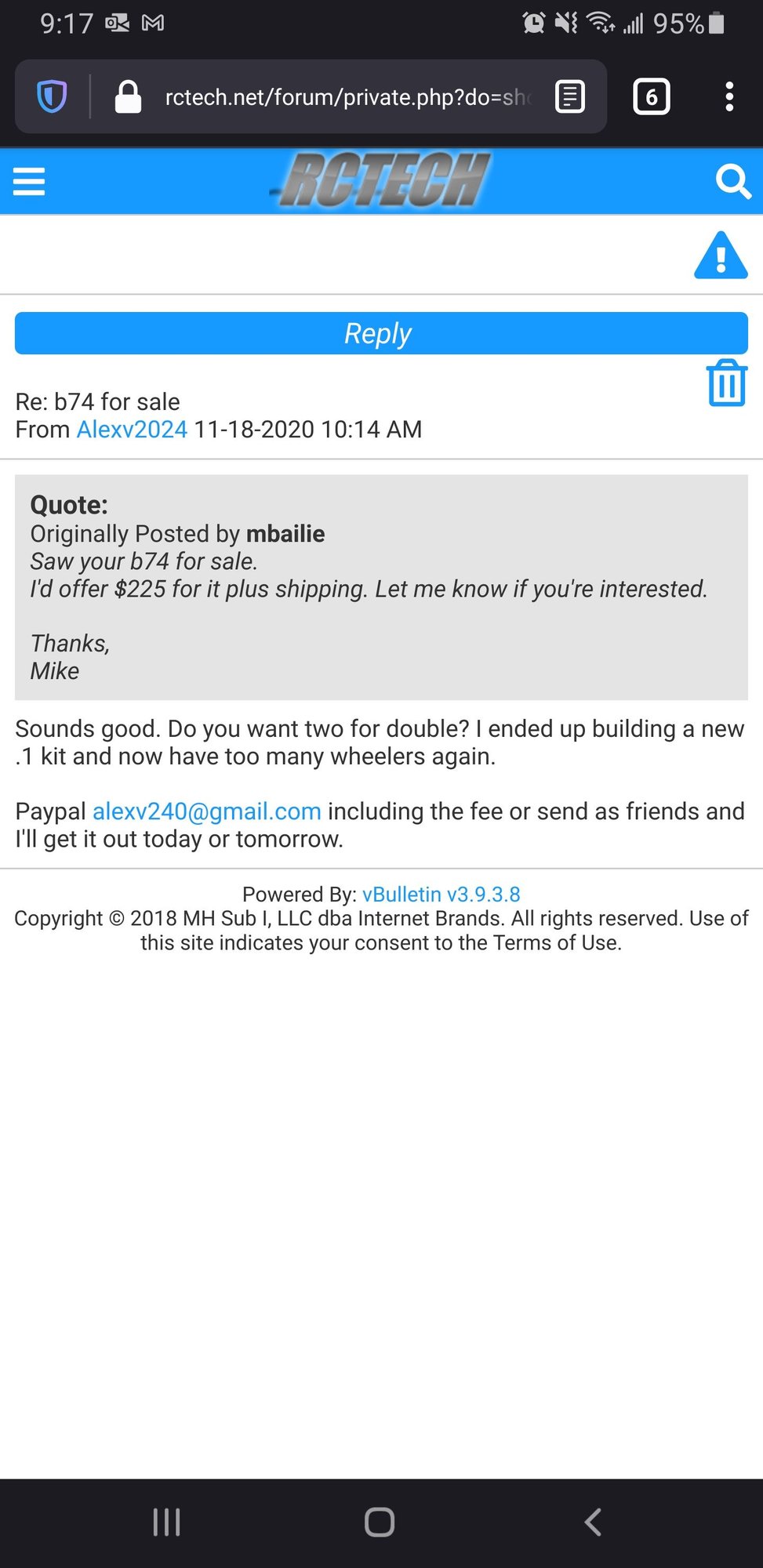Delete this message with the trash icon
The width and height of the screenshot is (763, 1568).
pyautogui.click(x=726, y=383)
